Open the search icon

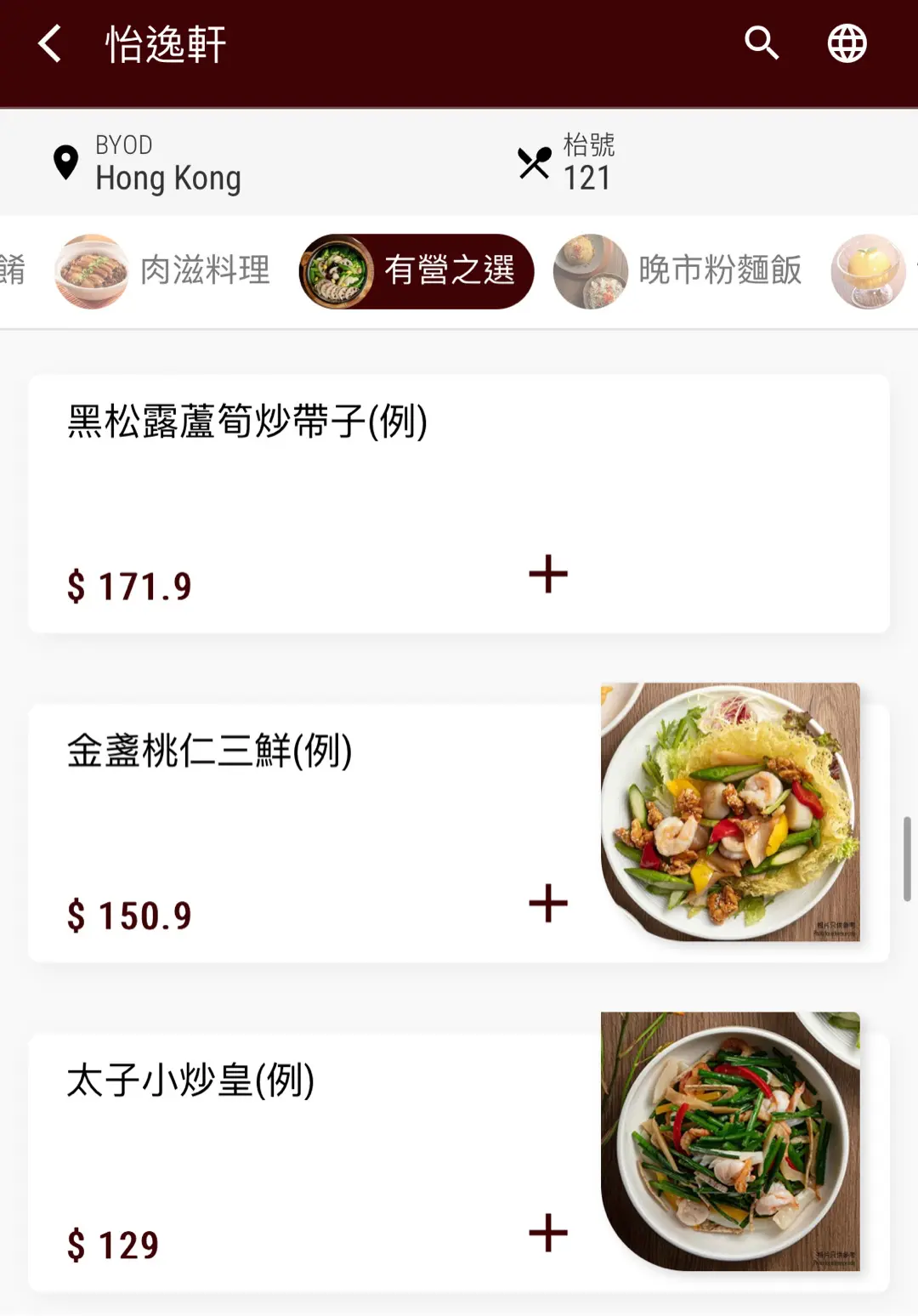coord(762,43)
